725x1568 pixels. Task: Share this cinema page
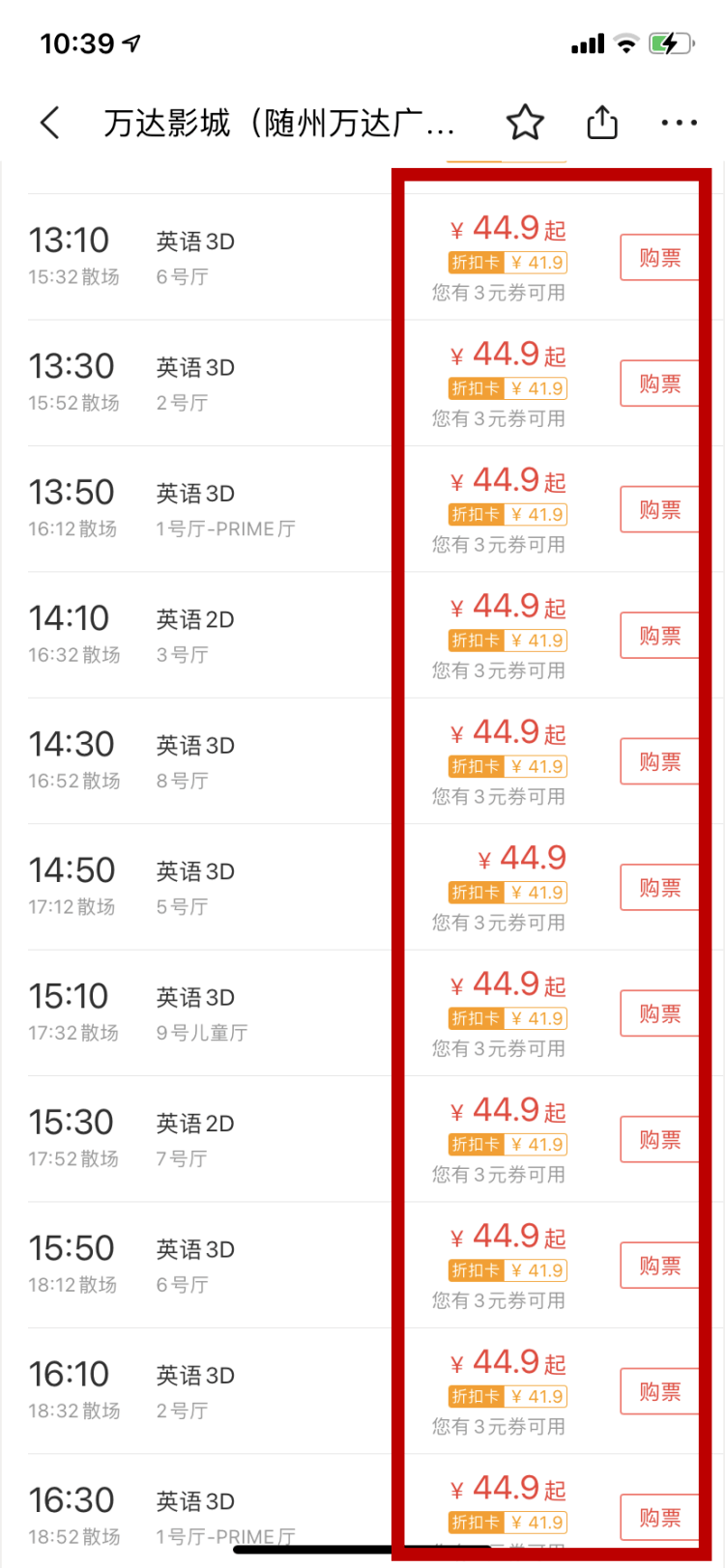coord(602,123)
